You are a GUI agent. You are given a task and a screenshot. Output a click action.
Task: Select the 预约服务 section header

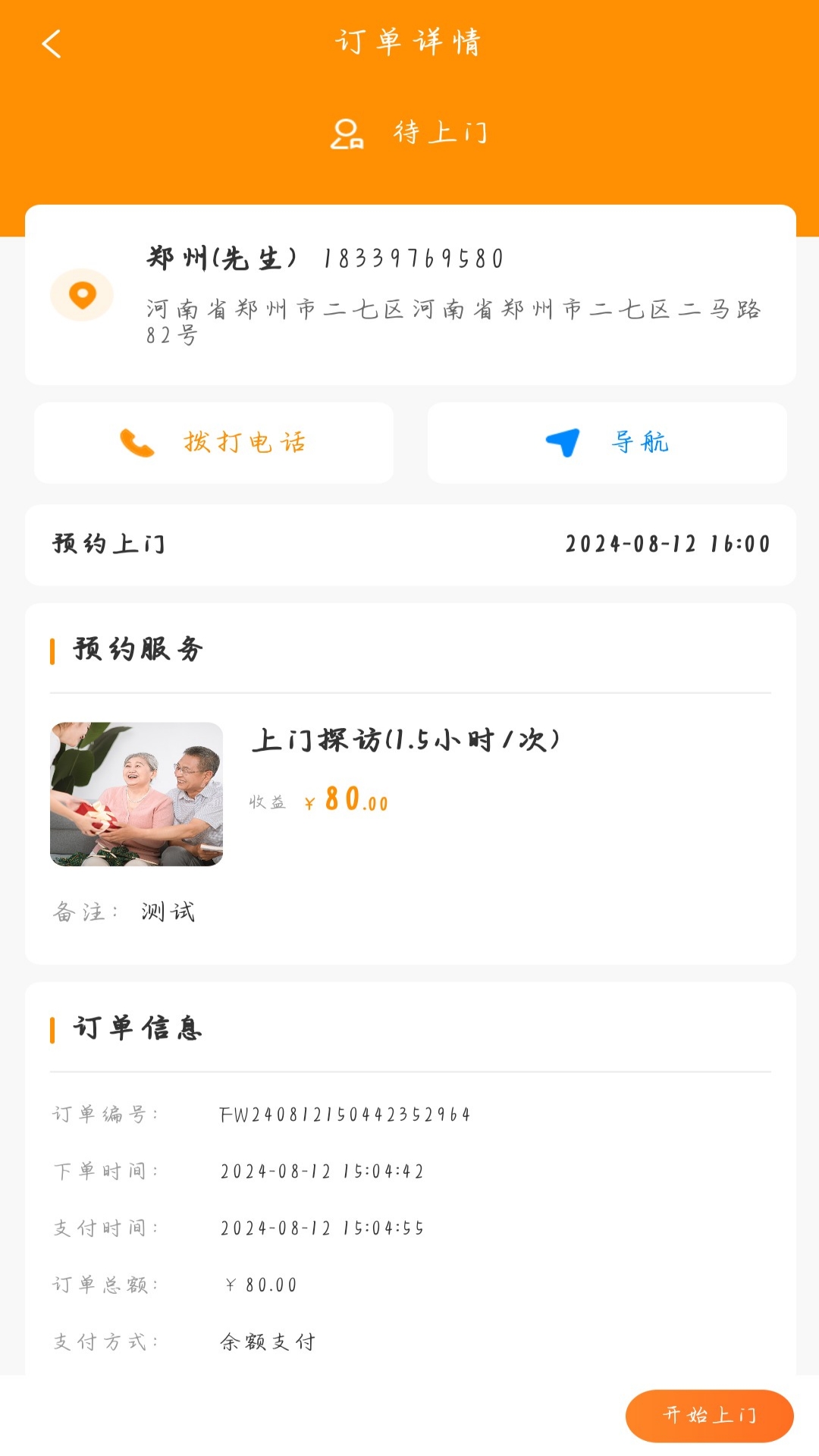pyautogui.click(x=136, y=649)
